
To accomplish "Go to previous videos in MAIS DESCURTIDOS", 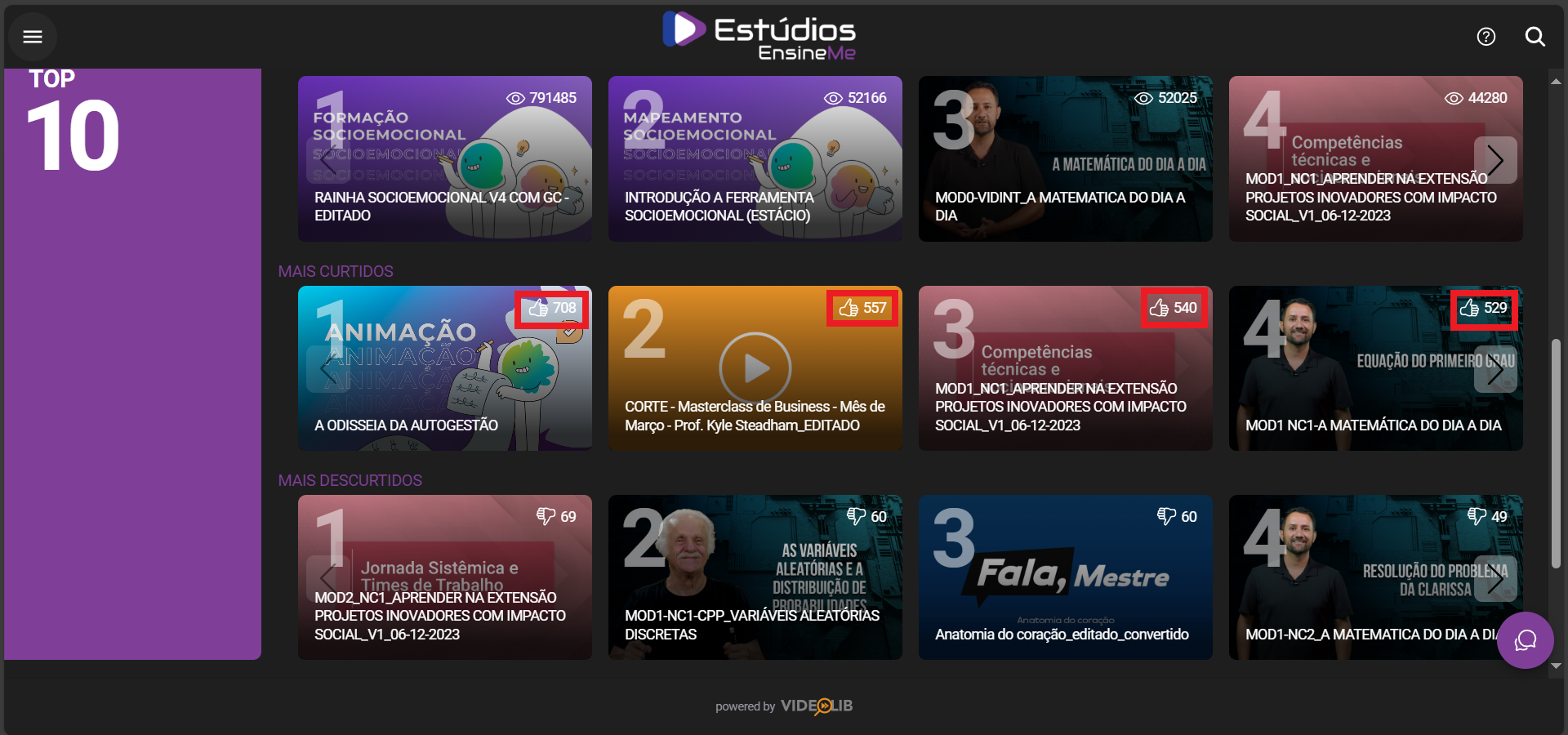I will [327, 578].
